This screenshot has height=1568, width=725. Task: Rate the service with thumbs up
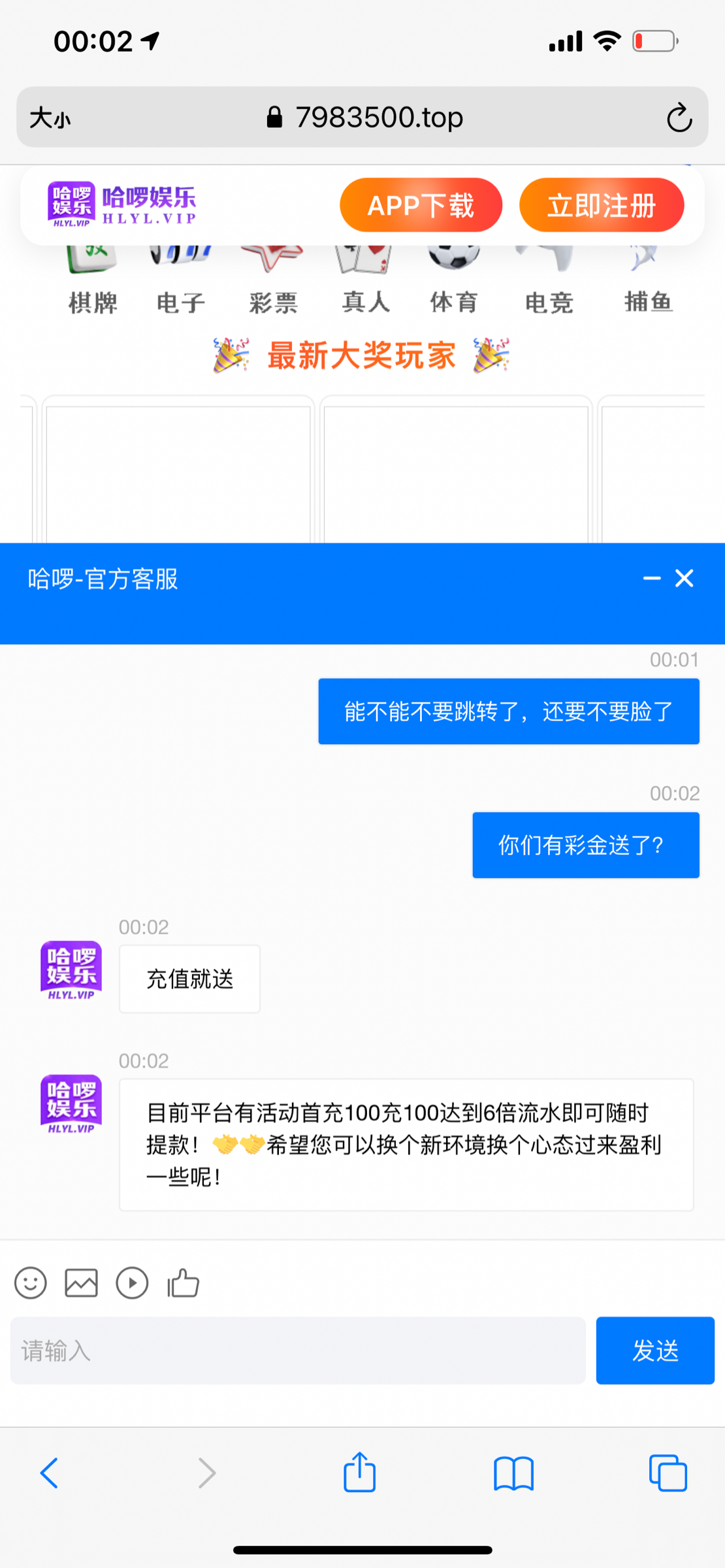pos(183,1283)
